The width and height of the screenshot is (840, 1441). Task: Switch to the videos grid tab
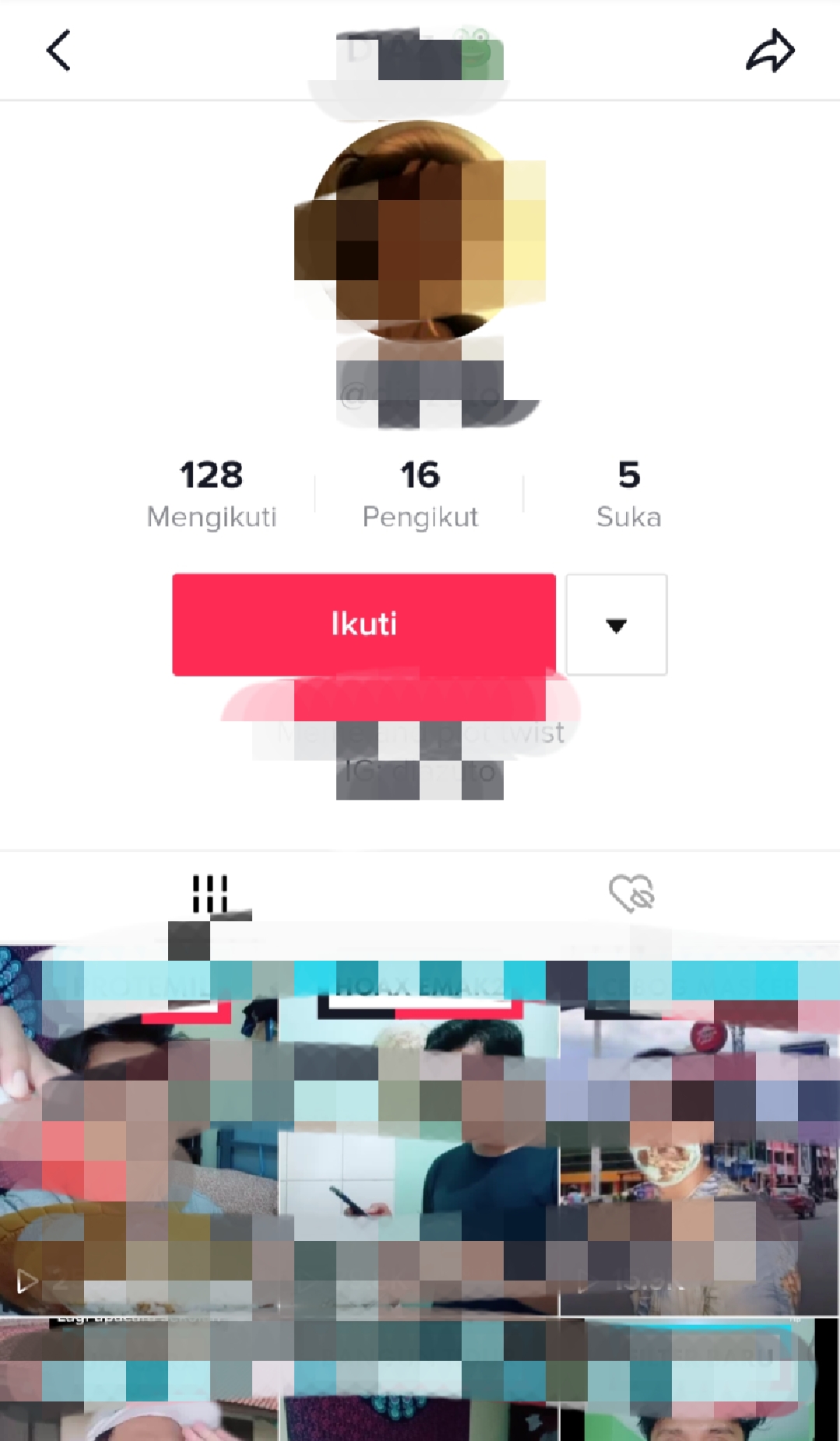pos(210,894)
